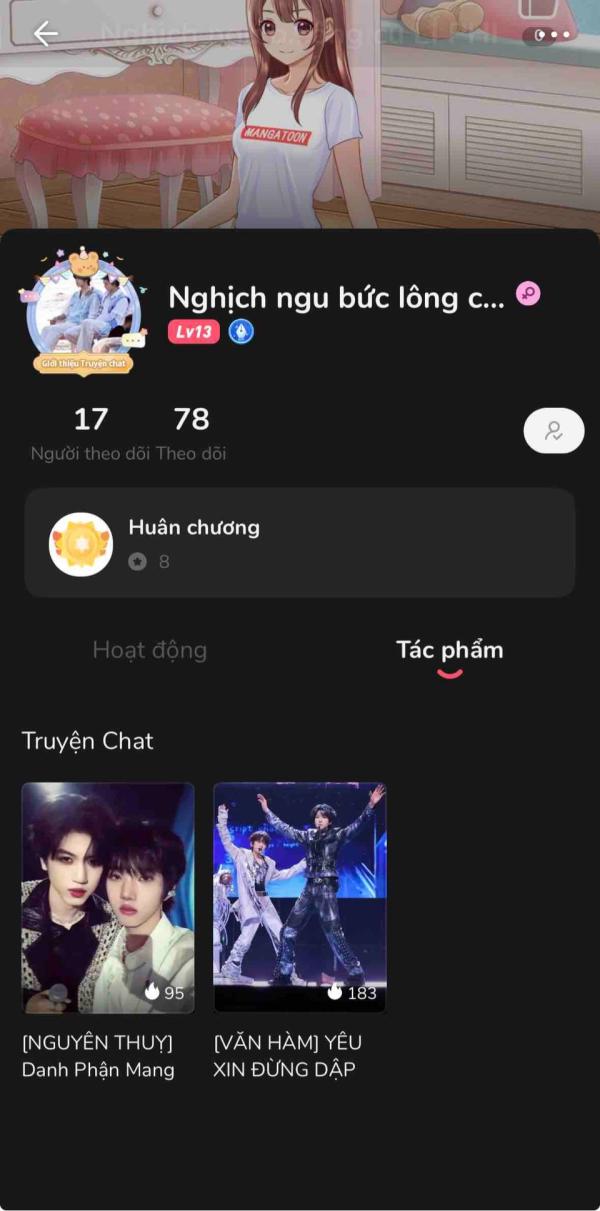View the 17 Người theo dõi list
Screen dimensions: 600x1211
(x=90, y=434)
